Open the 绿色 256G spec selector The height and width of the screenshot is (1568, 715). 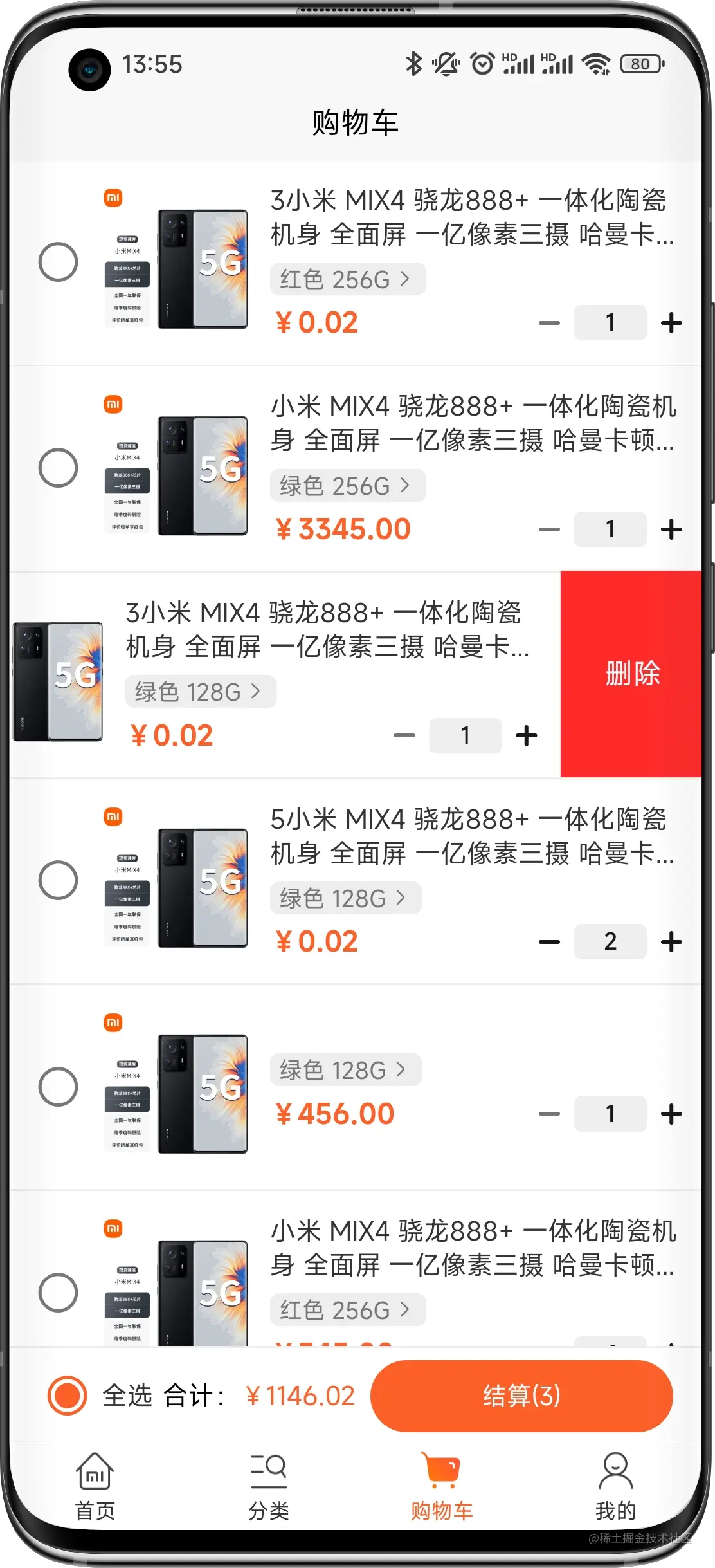coord(347,486)
